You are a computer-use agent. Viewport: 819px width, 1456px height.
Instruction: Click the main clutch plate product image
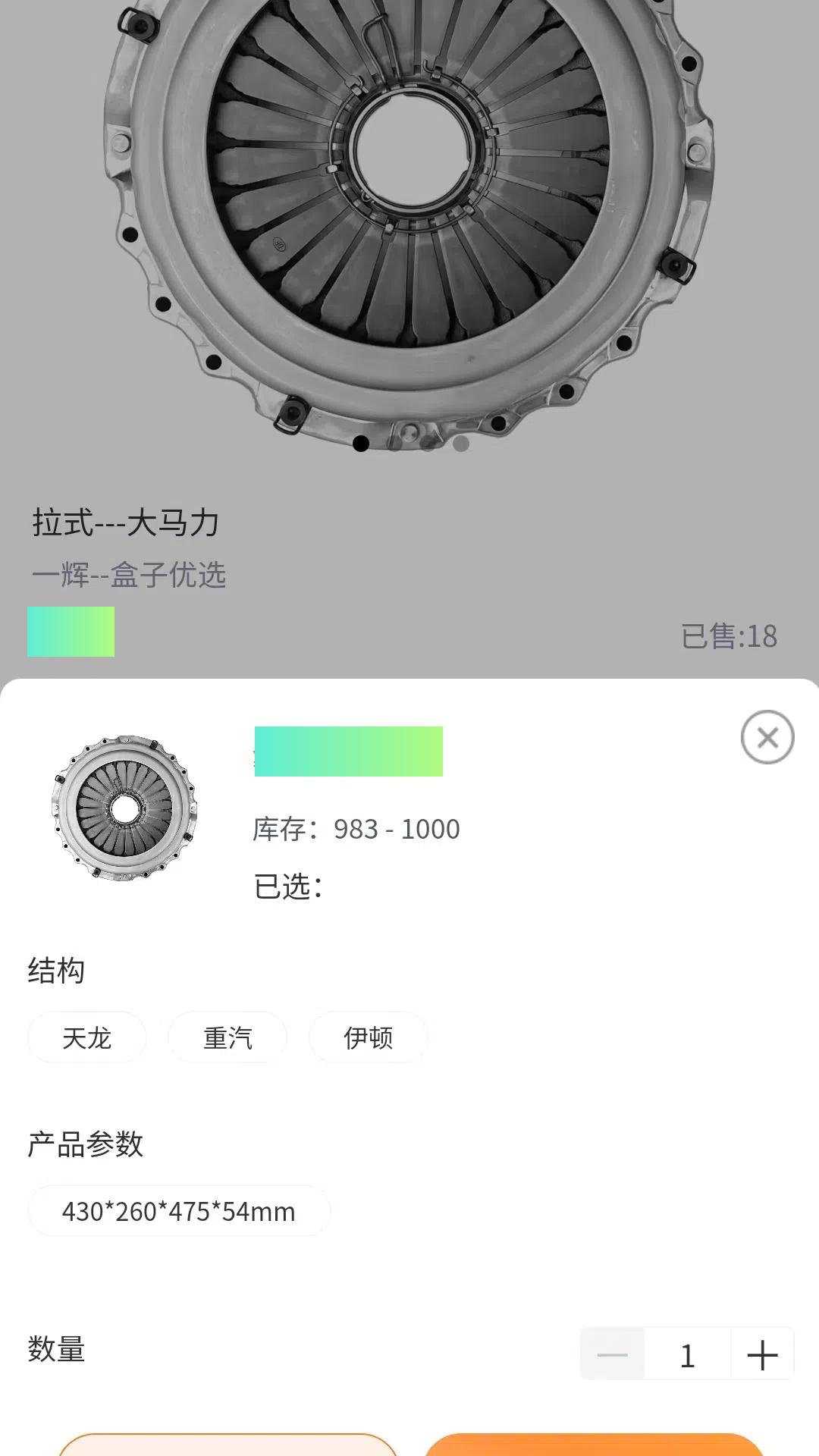(409, 227)
